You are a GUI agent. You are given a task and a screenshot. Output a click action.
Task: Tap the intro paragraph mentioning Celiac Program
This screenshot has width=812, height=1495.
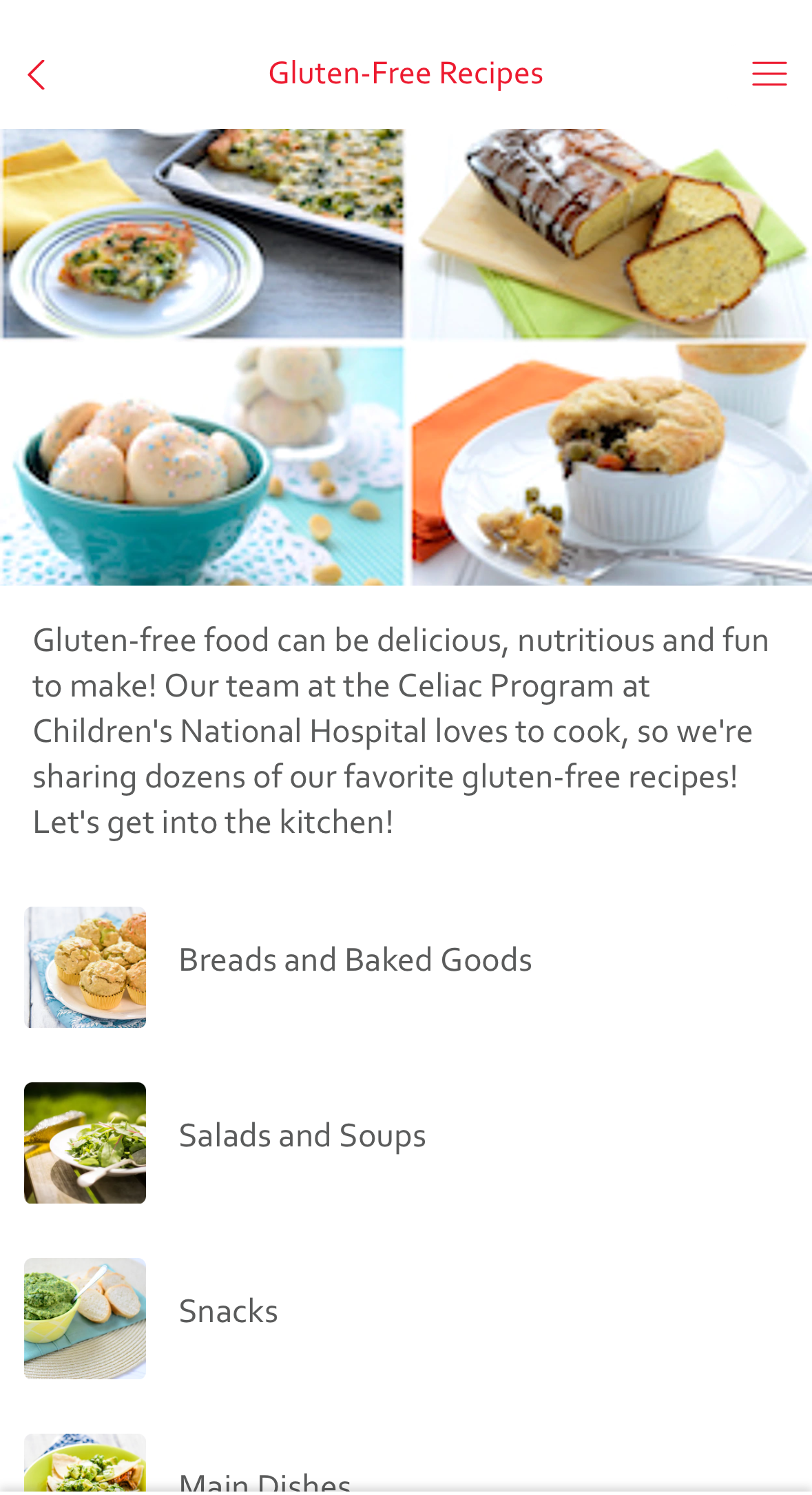401,730
